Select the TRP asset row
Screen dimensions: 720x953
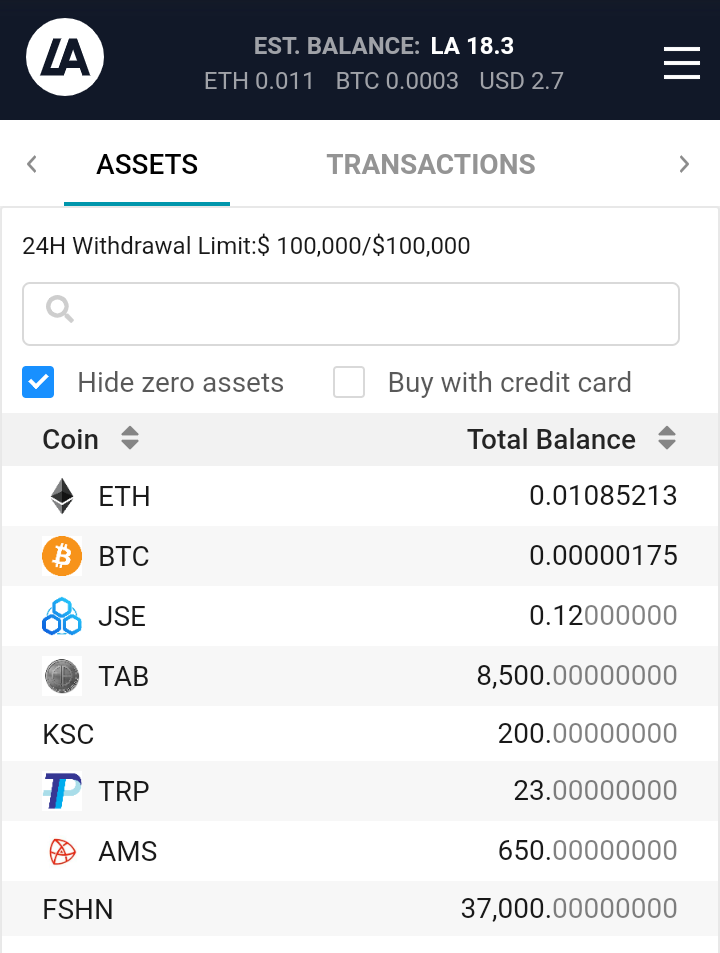[360, 791]
